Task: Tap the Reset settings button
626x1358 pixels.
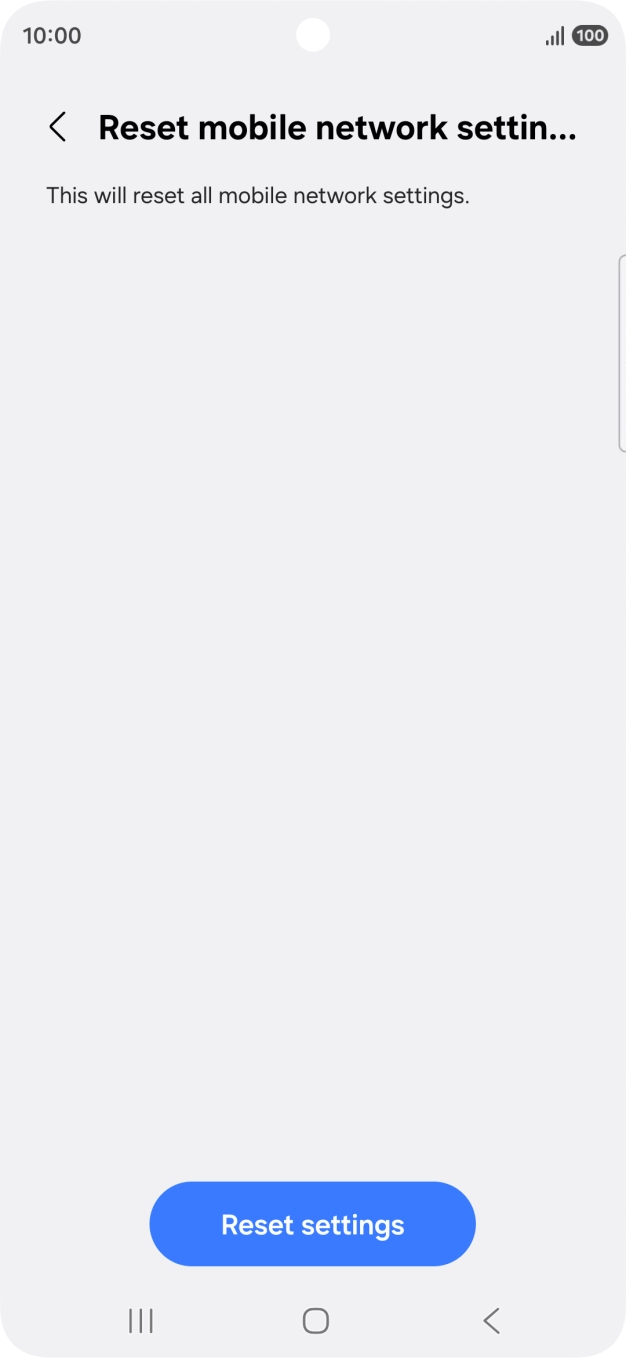Action: [312, 1224]
